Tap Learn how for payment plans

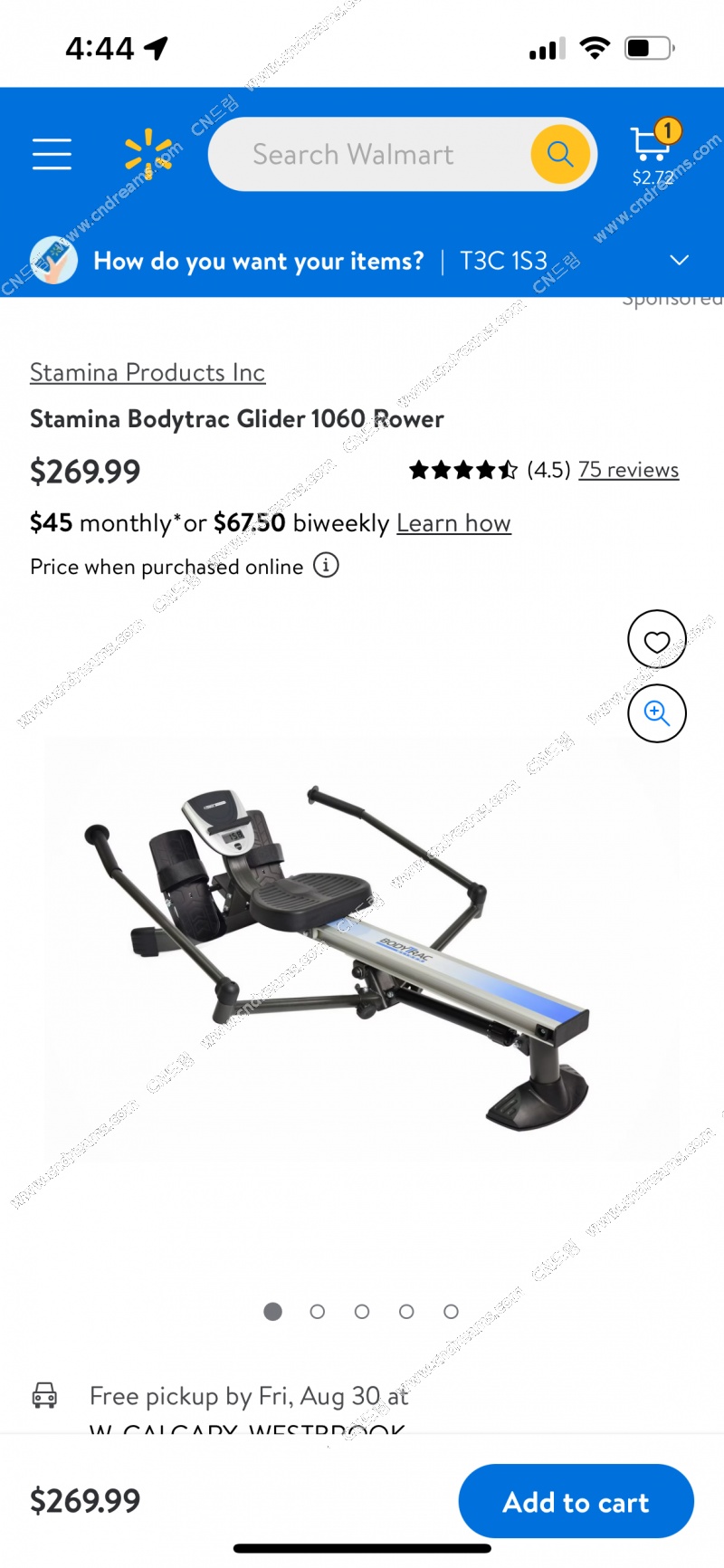[453, 523]
